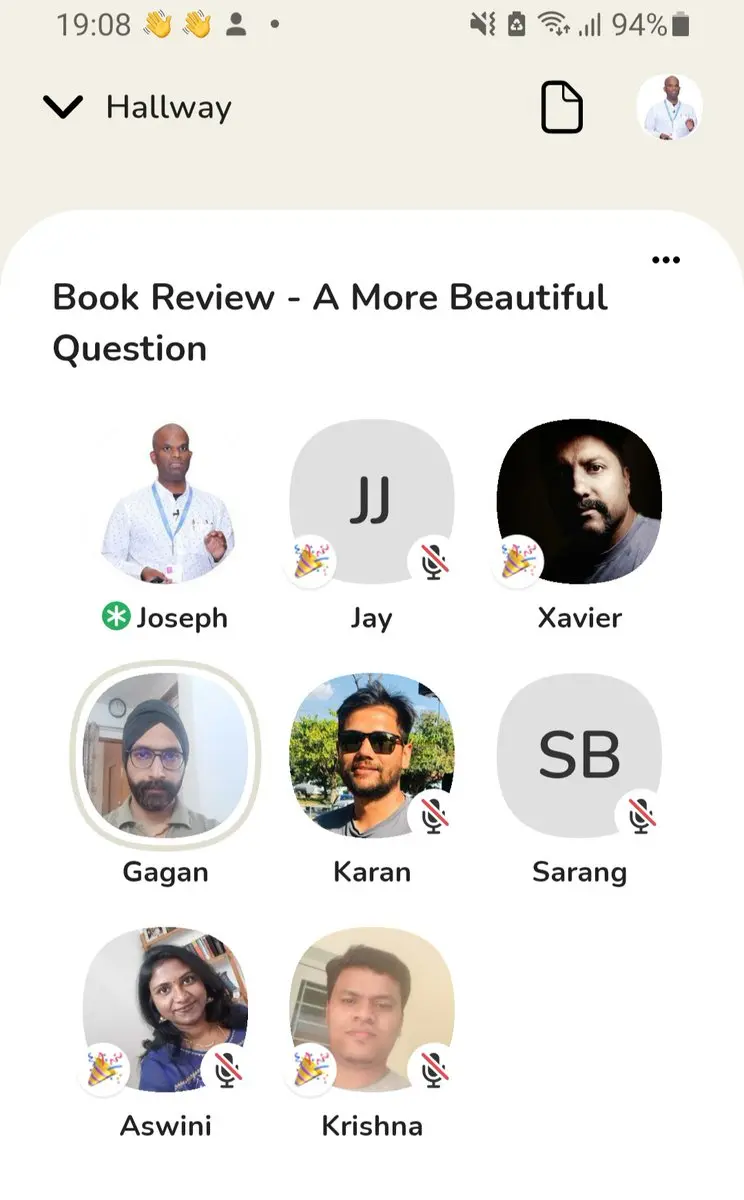Open Karan's profile
Viewport: 744px width, 1200px height.
pos(371,755)
